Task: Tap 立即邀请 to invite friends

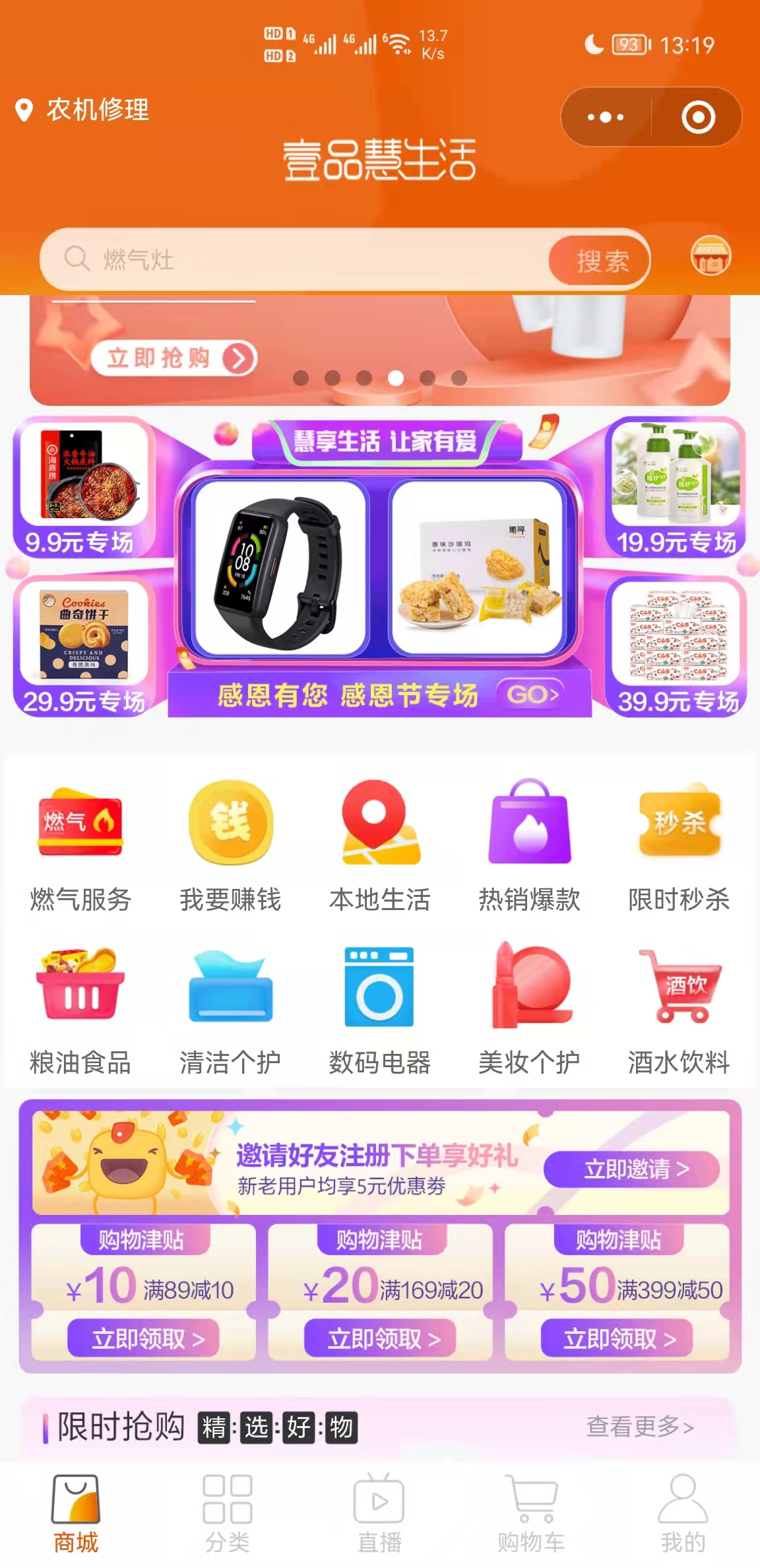Action: (631, 1169)
